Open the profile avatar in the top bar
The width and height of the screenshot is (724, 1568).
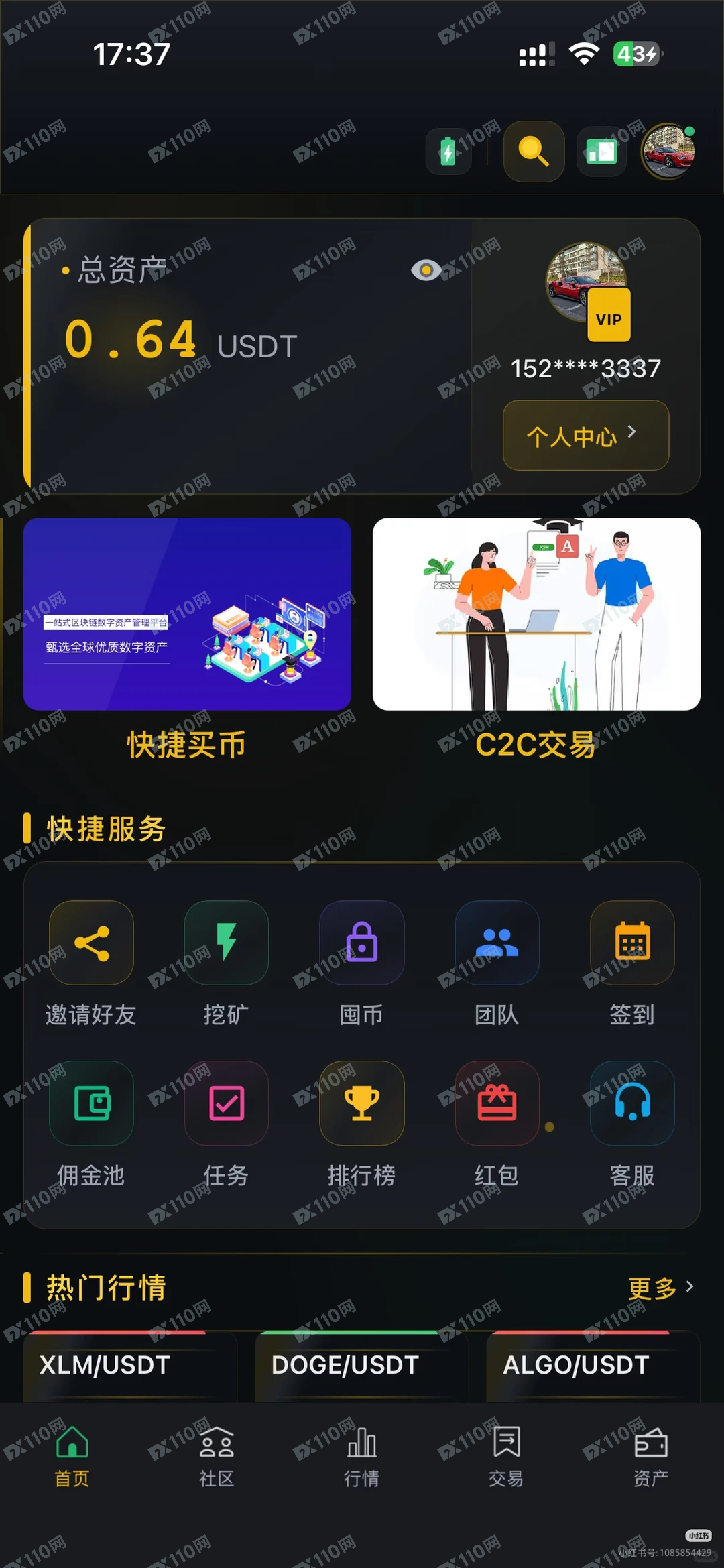click(x=668, y=152)
